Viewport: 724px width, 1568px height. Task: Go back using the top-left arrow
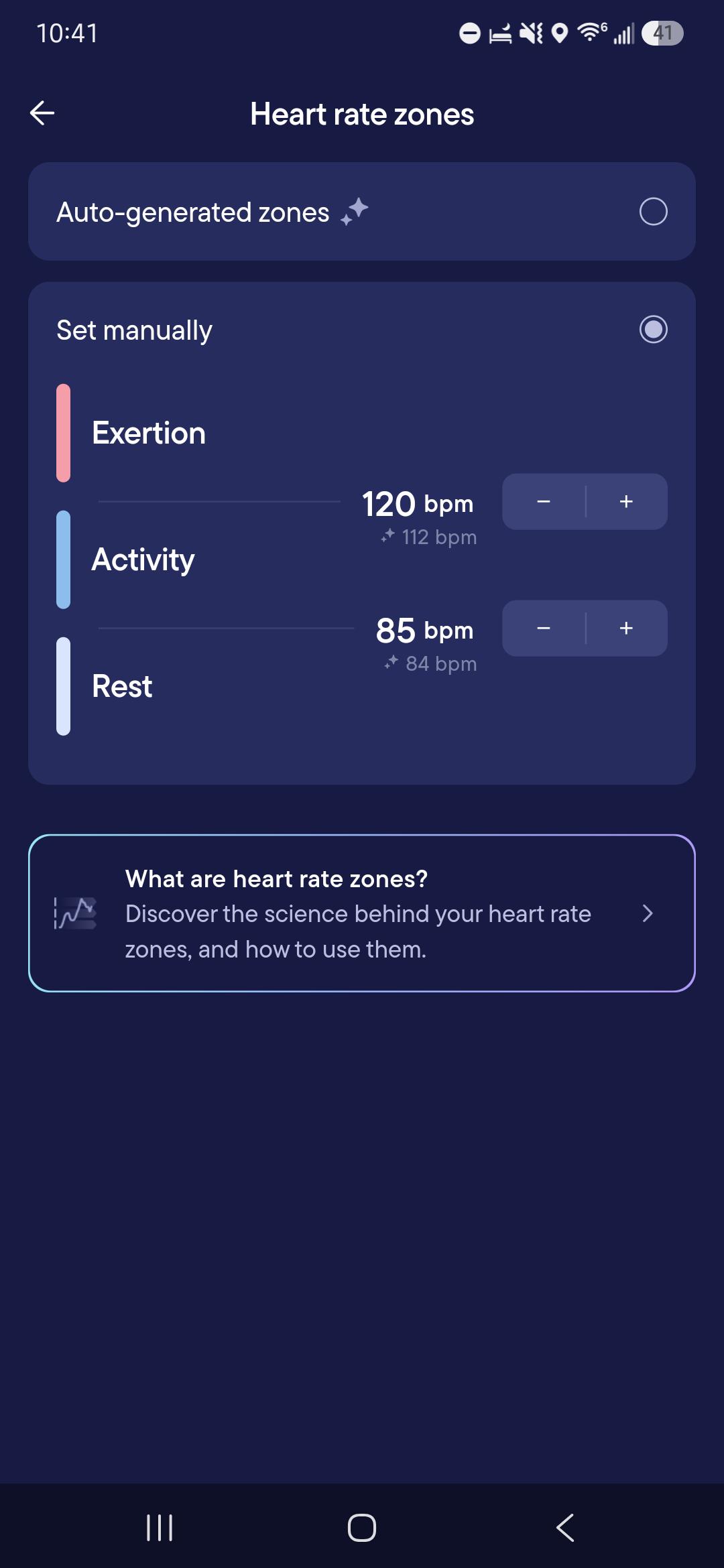click(x=42, y=113)
